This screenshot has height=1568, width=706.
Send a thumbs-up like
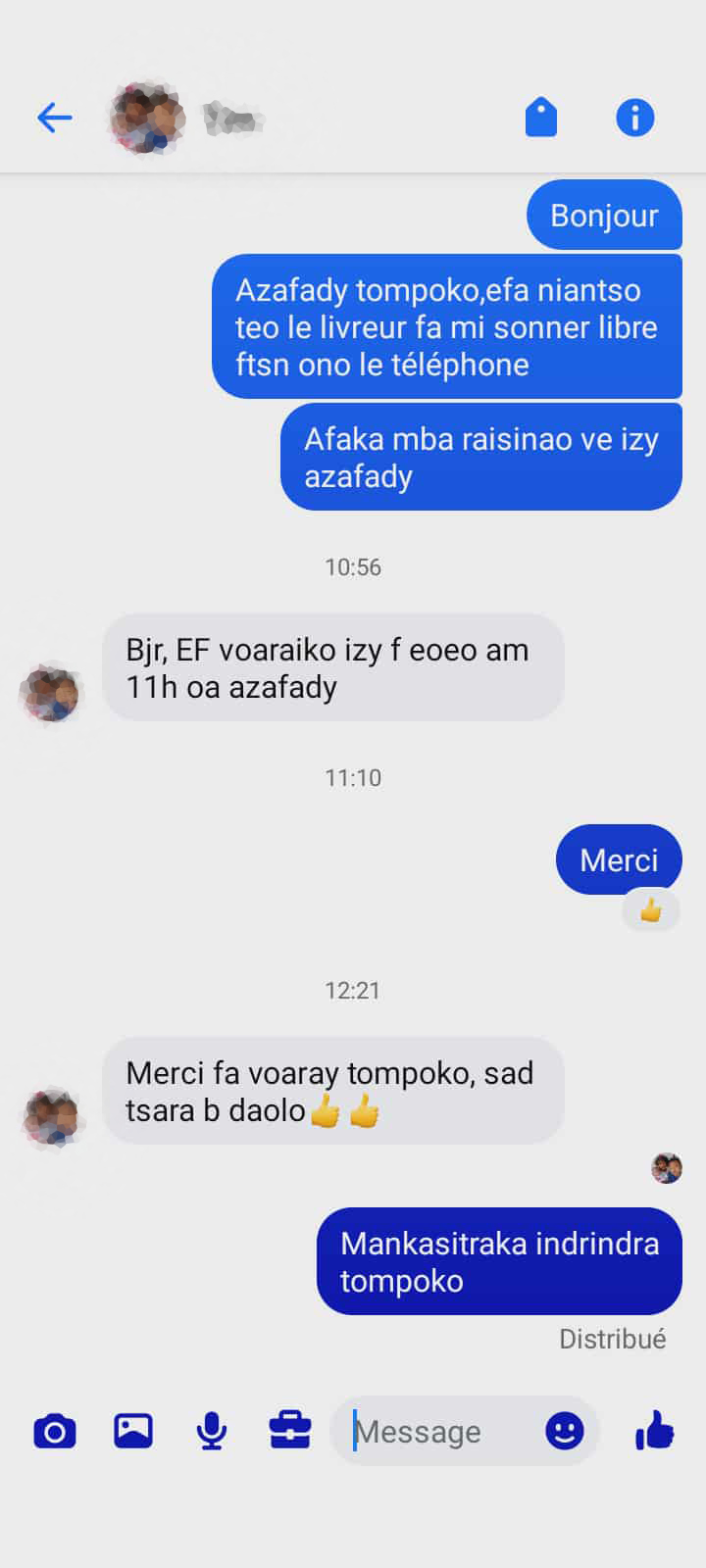(654, 1432)
